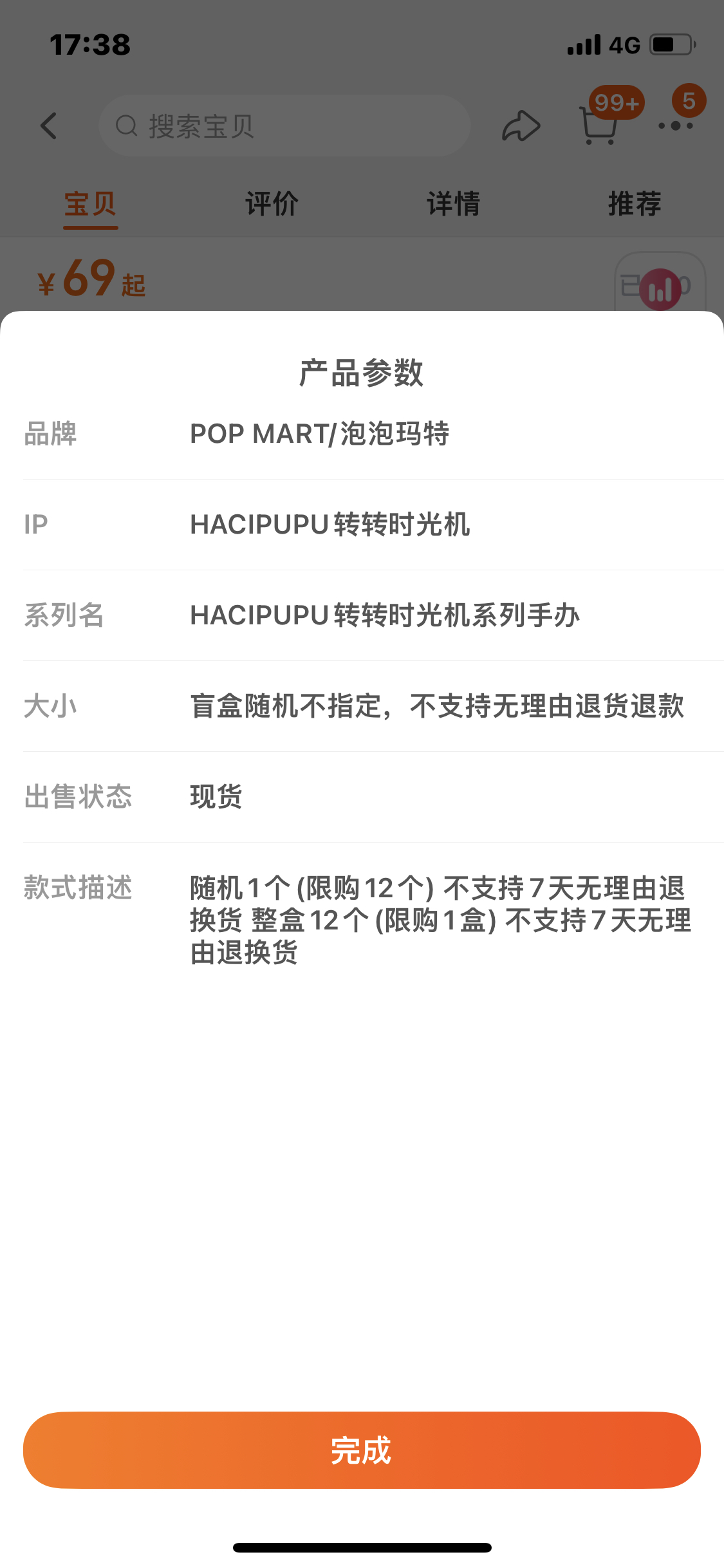
Task: Select the 宝贝 tab
Action: tap(90, 204)
